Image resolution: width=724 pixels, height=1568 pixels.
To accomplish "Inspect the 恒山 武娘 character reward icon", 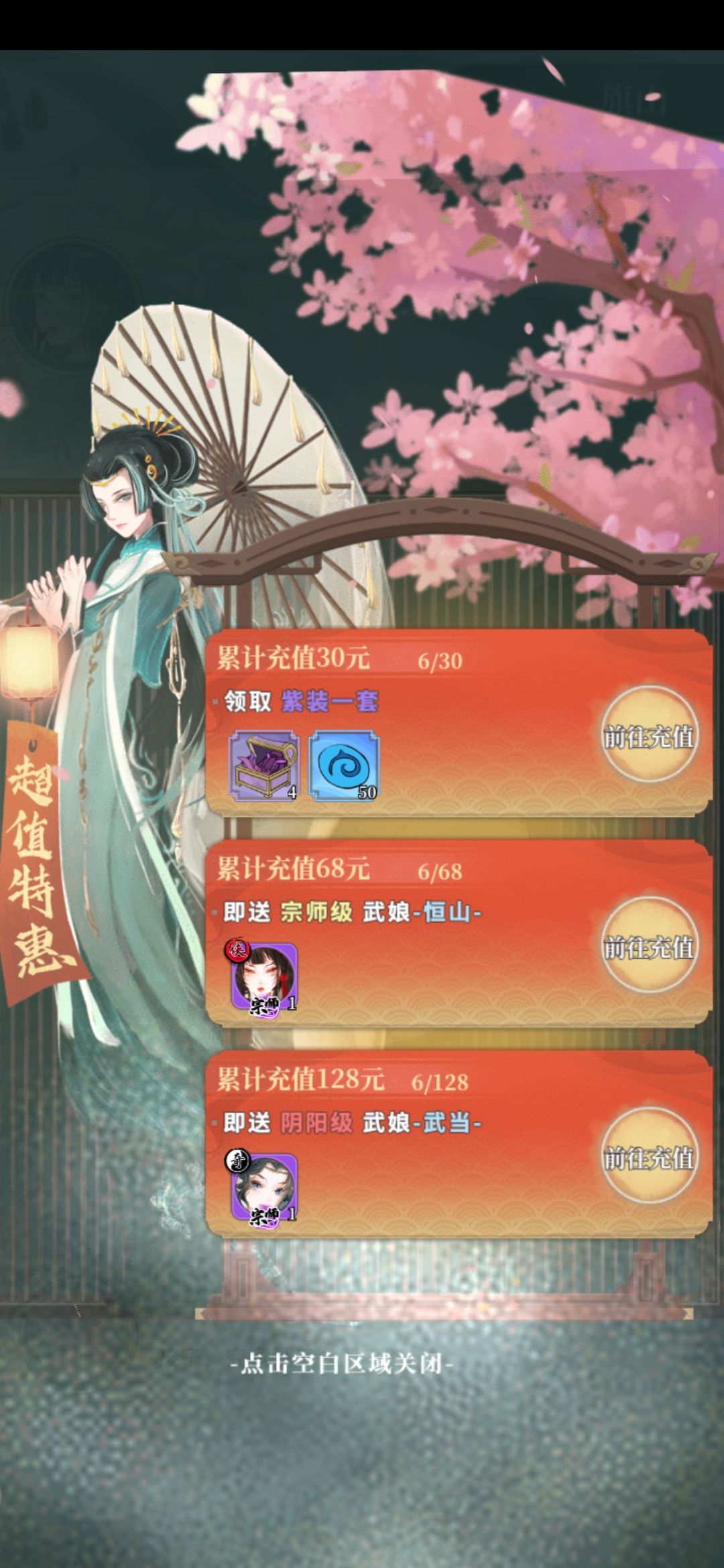I will 263,976.
